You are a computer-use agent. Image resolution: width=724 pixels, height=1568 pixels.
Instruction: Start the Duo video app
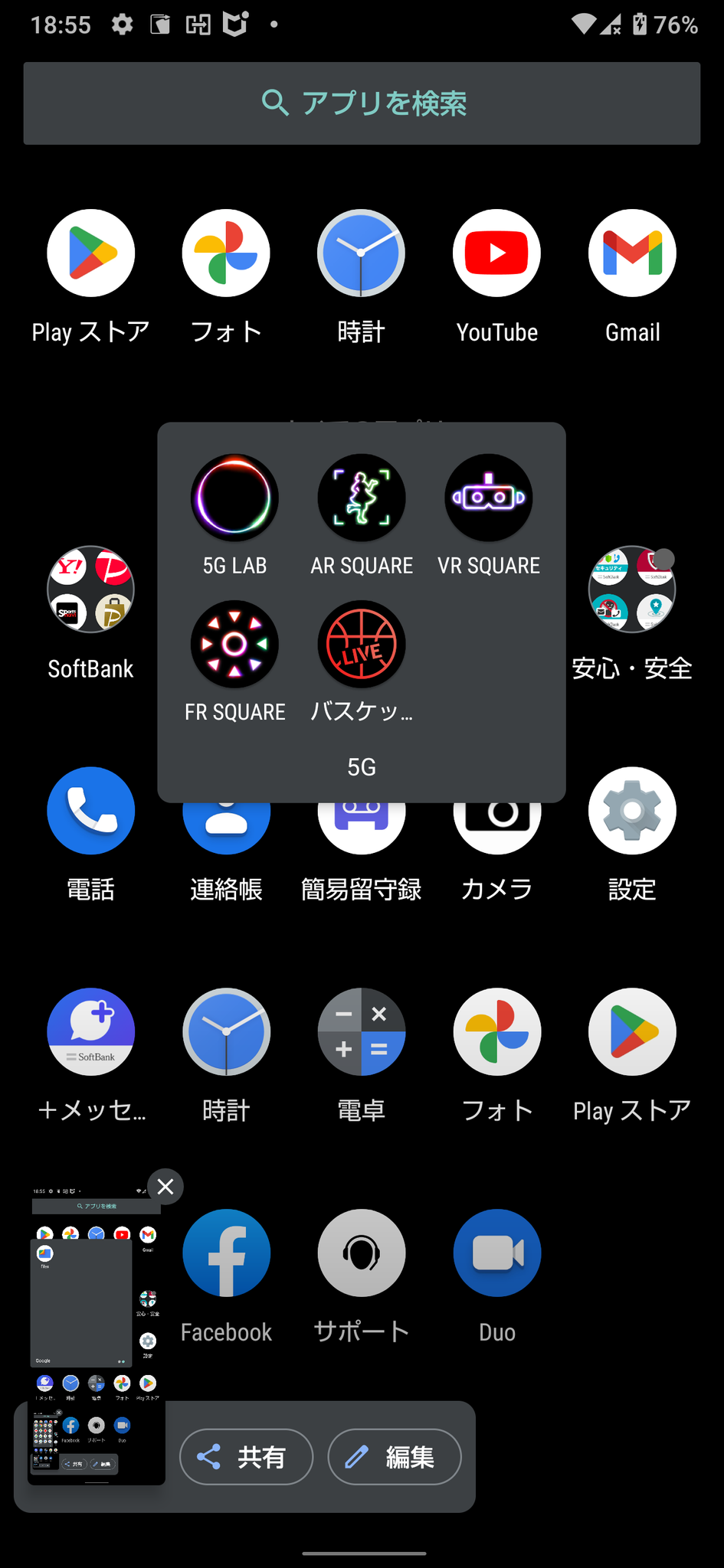[496, 1253]
